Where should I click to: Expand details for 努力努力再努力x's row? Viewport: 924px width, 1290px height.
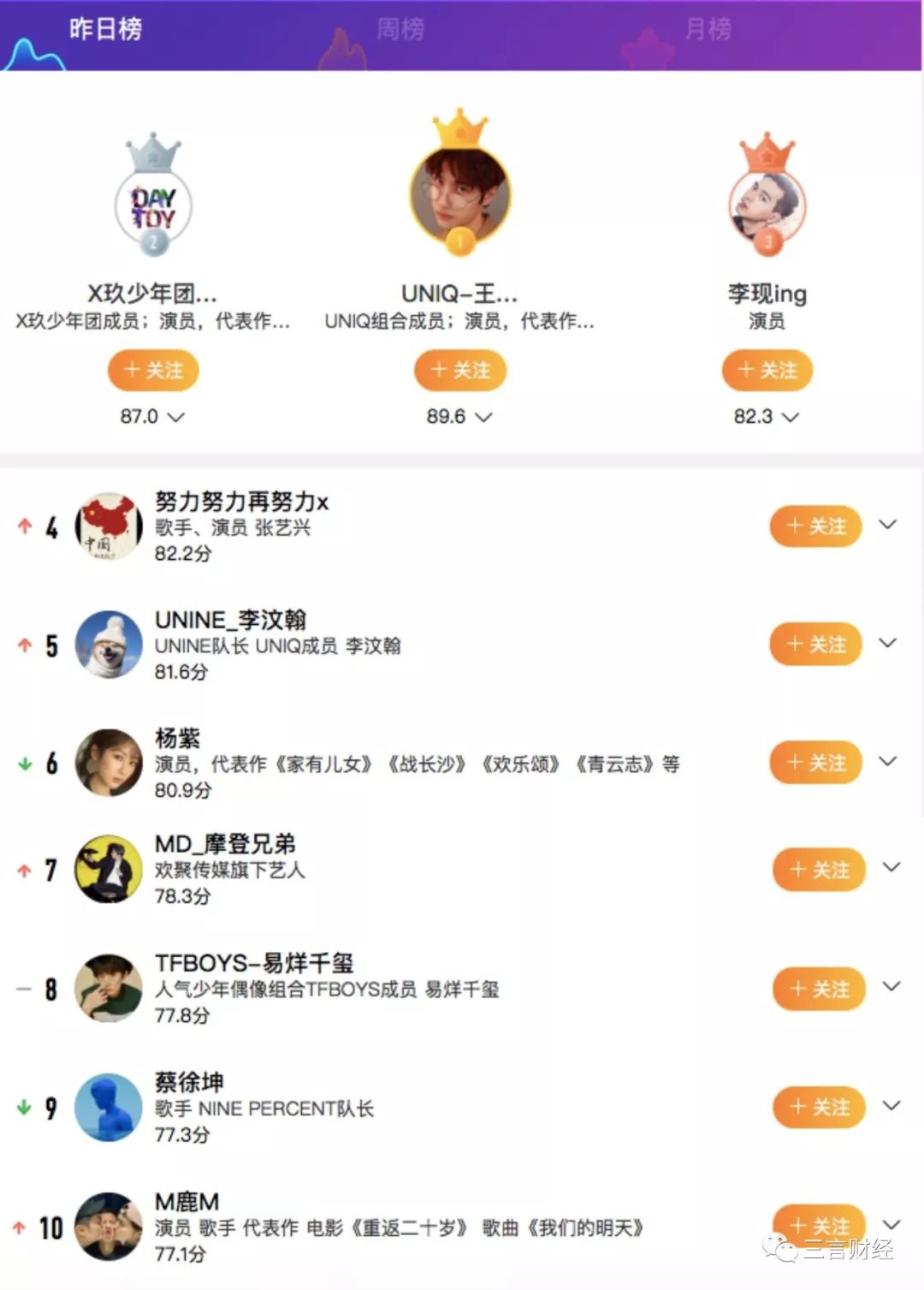888,524
